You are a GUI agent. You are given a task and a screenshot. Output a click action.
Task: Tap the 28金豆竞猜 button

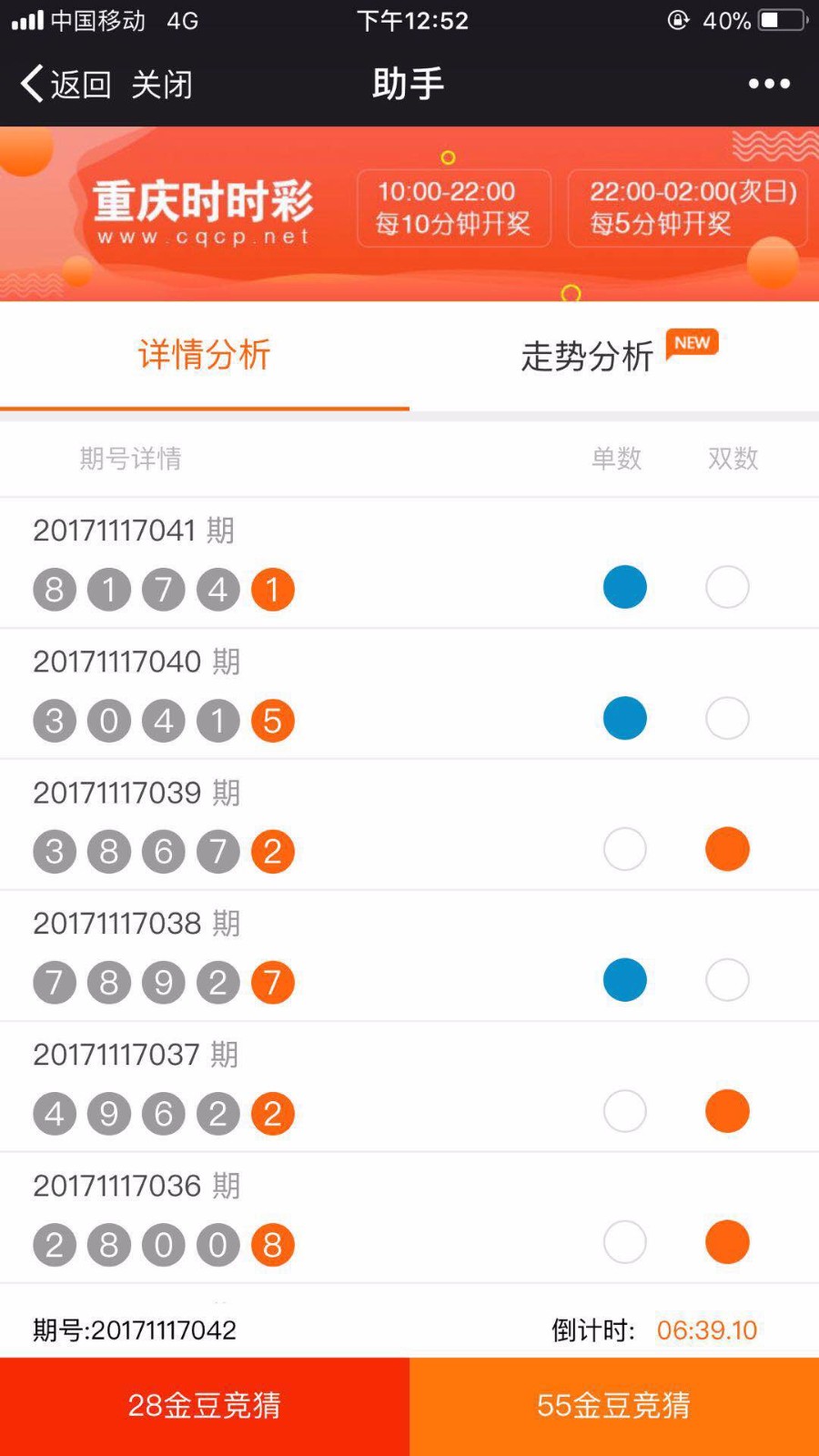pos(205,1406)
